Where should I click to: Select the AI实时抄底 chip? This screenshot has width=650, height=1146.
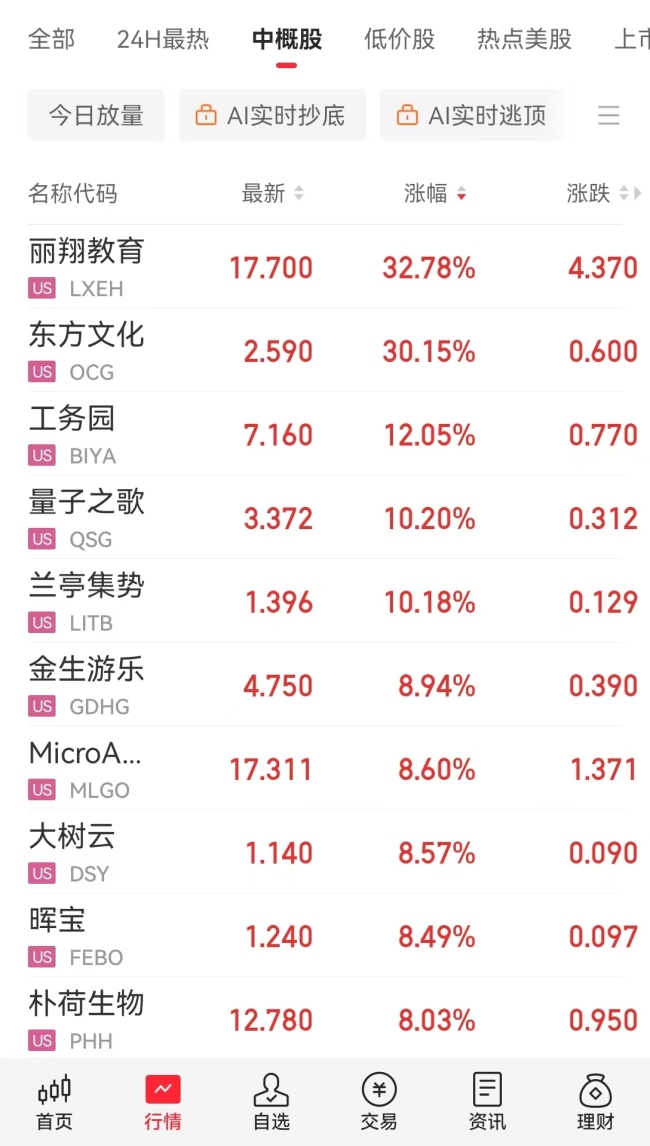point(272,115)
